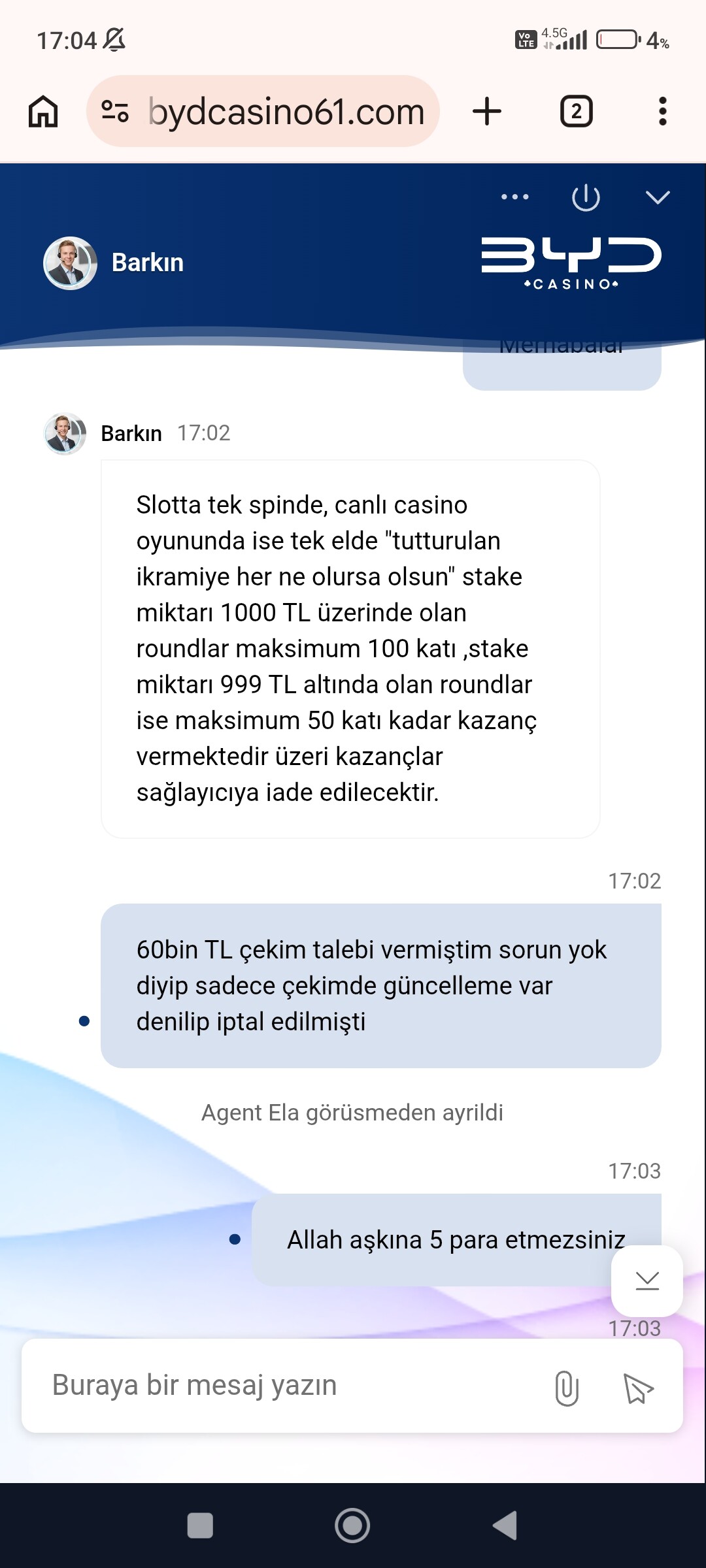Open recent apps from navigation bar

[200, 1526]
